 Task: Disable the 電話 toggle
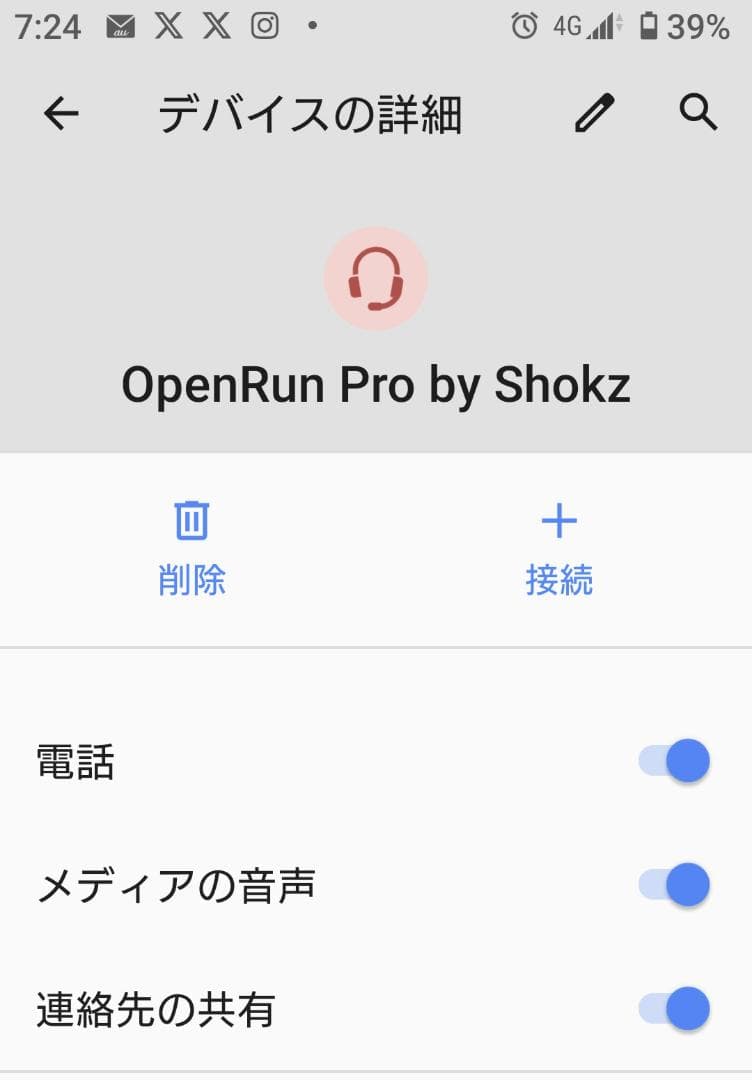coord(674,760)
